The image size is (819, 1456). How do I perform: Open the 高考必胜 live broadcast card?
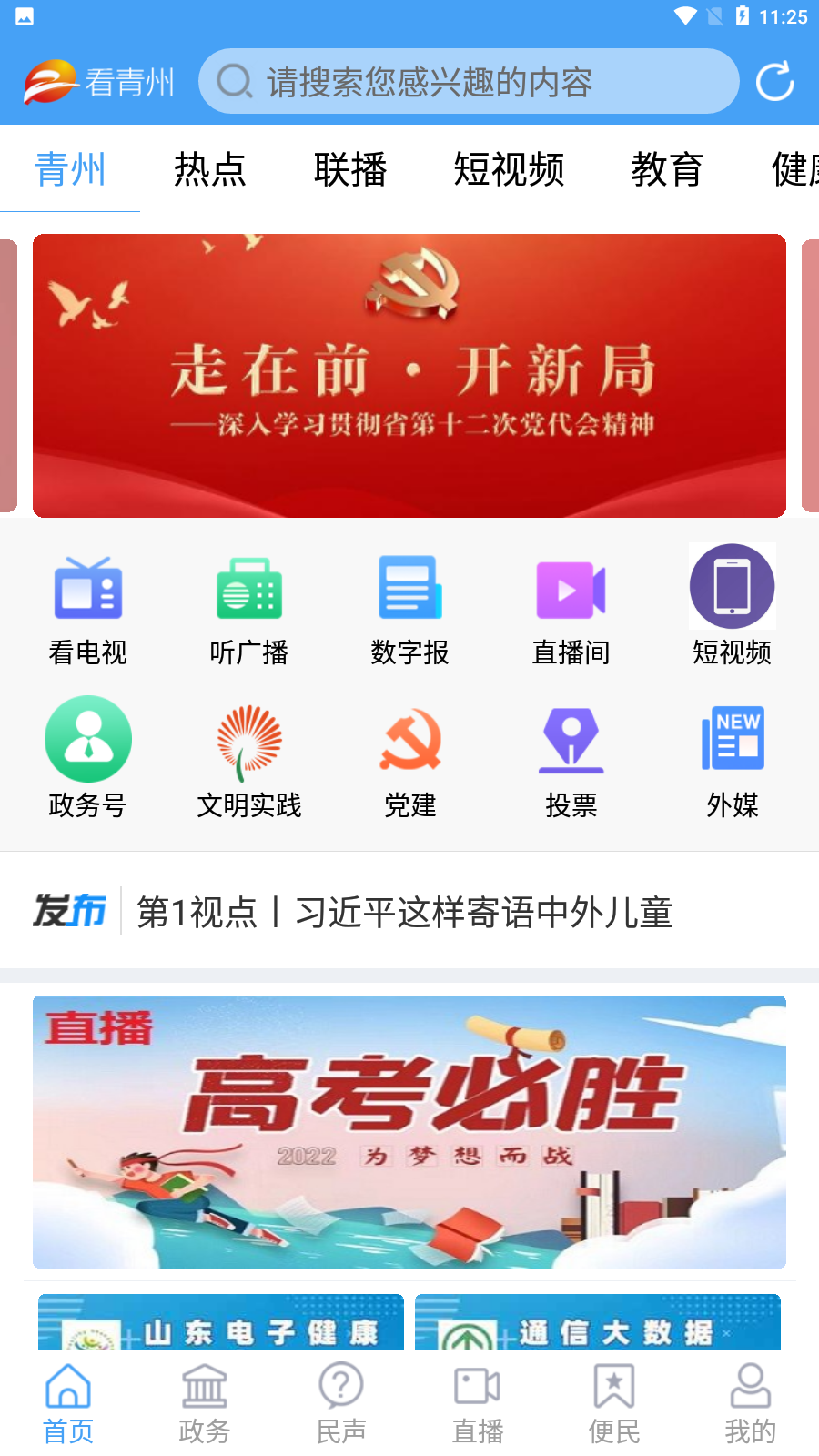click(x=409, y=1131)
